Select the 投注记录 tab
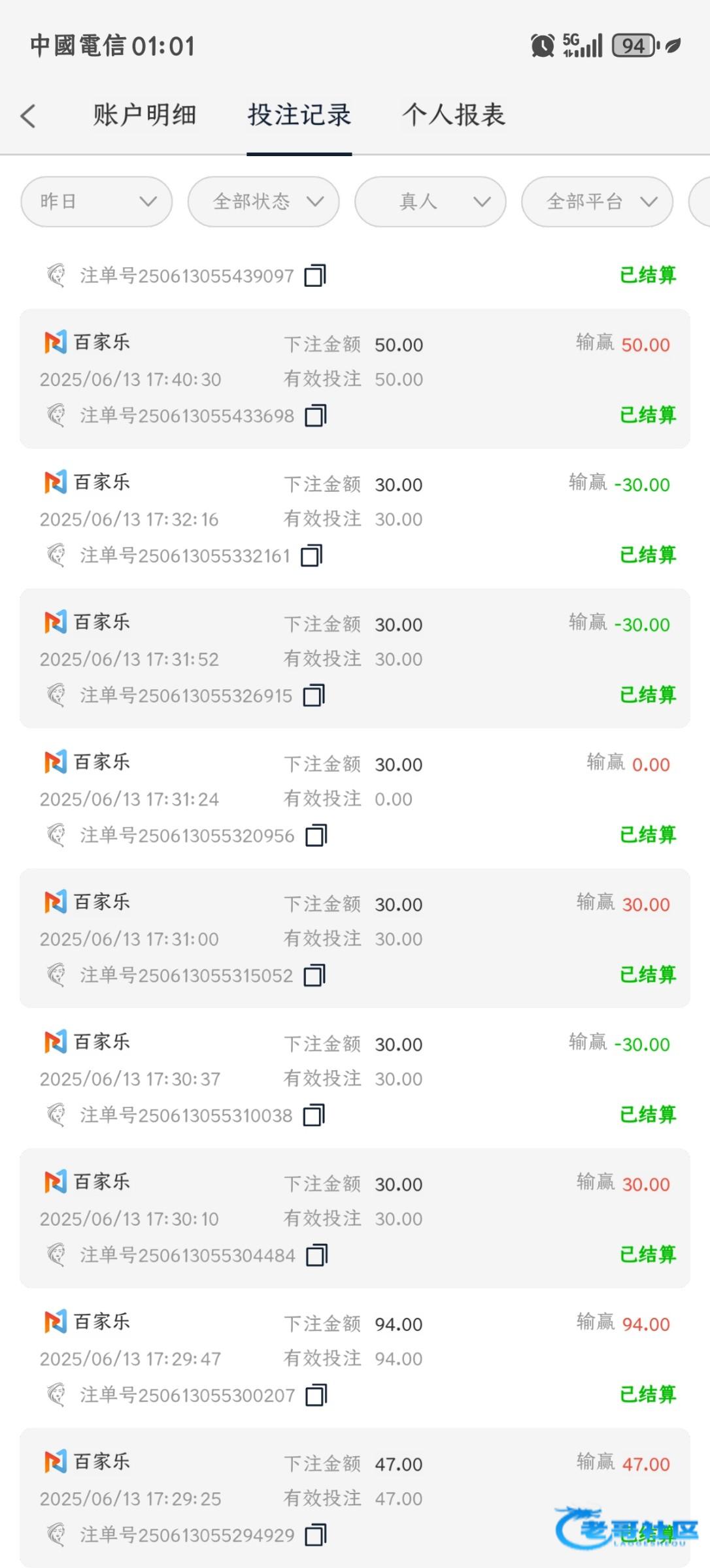 (x=299, y=115)
